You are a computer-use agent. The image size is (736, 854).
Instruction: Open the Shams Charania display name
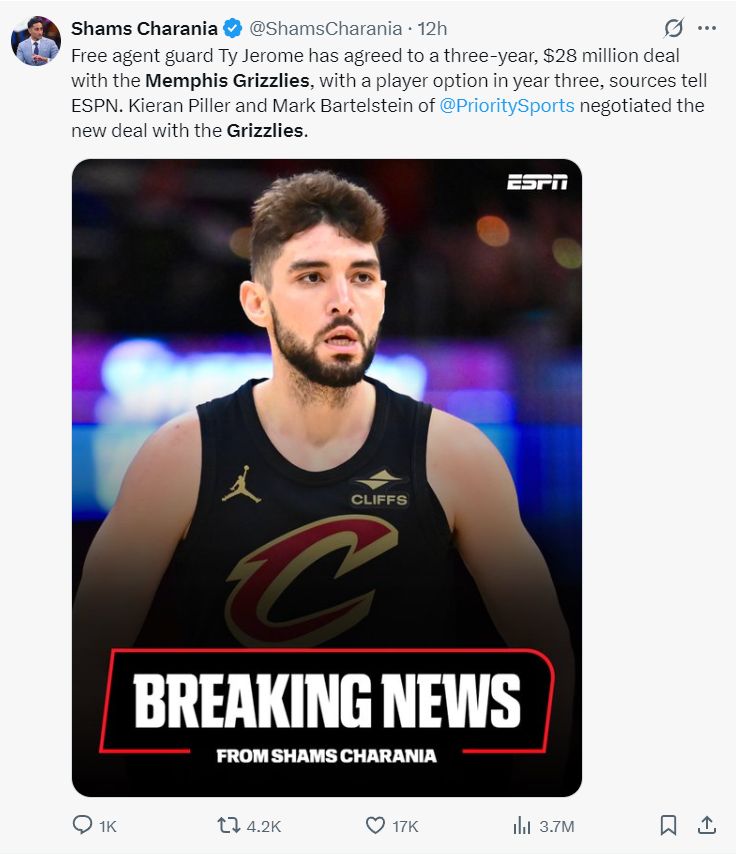[x=144, y=28]
